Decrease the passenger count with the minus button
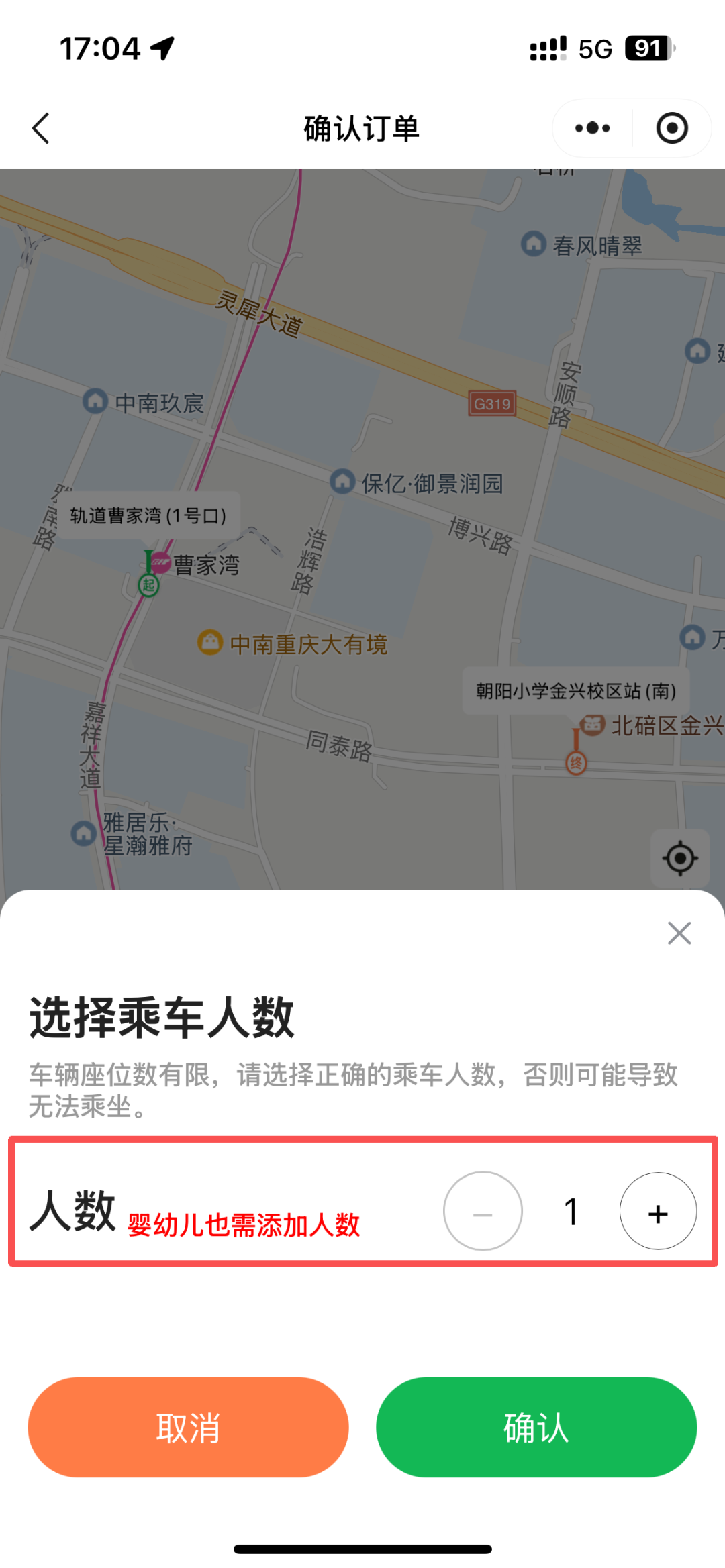 coord(483,1211)
